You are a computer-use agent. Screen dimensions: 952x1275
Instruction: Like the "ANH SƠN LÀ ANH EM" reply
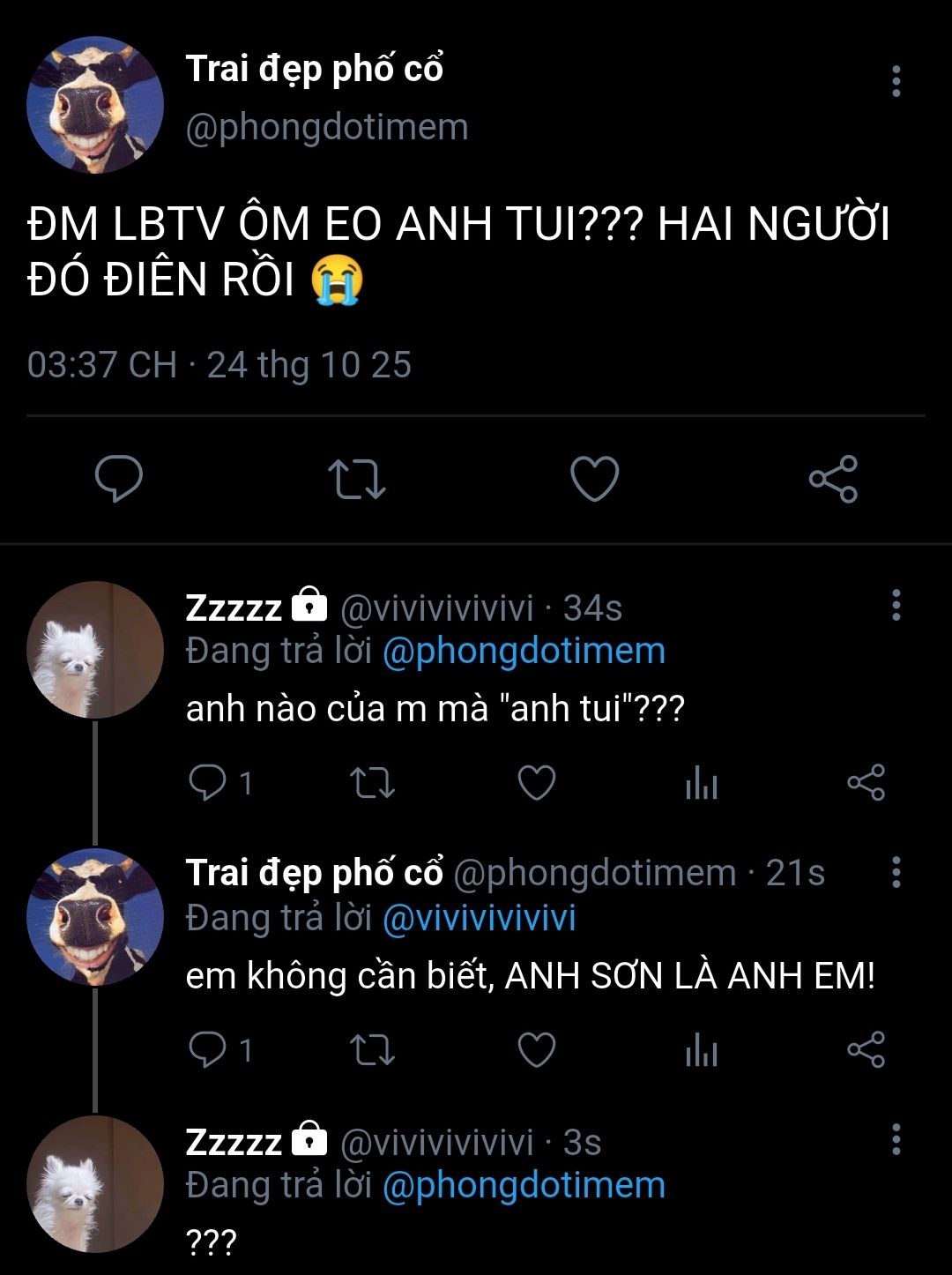tap(536, 1049)
